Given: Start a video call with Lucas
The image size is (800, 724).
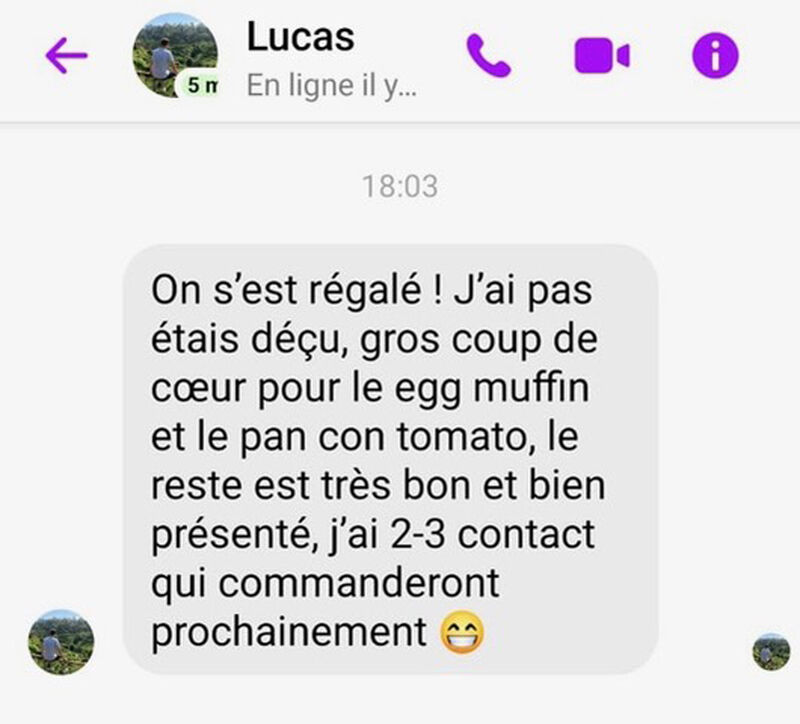Looking at the screenshot, I should [x=602, y=56].
